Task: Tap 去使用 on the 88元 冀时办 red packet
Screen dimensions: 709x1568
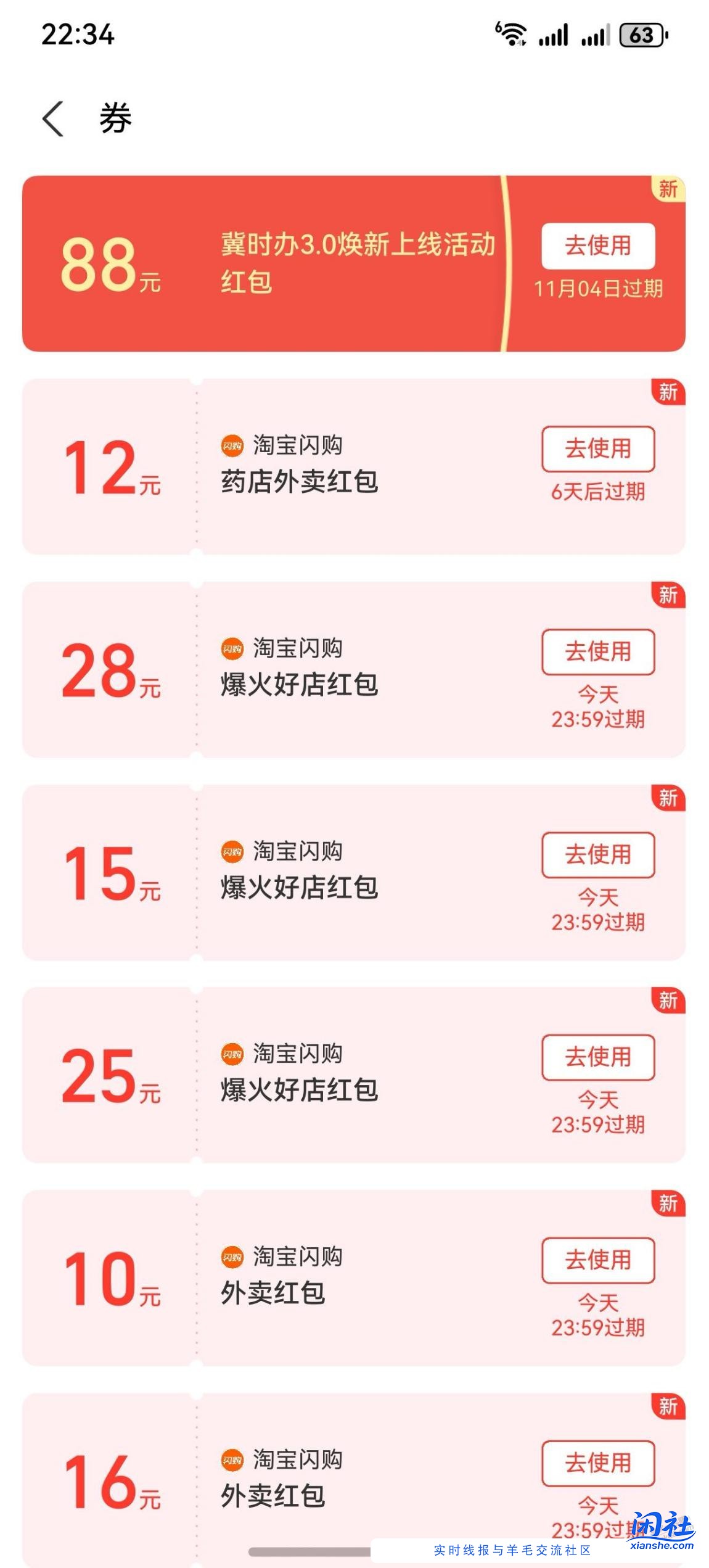Action: coord(597,246)
